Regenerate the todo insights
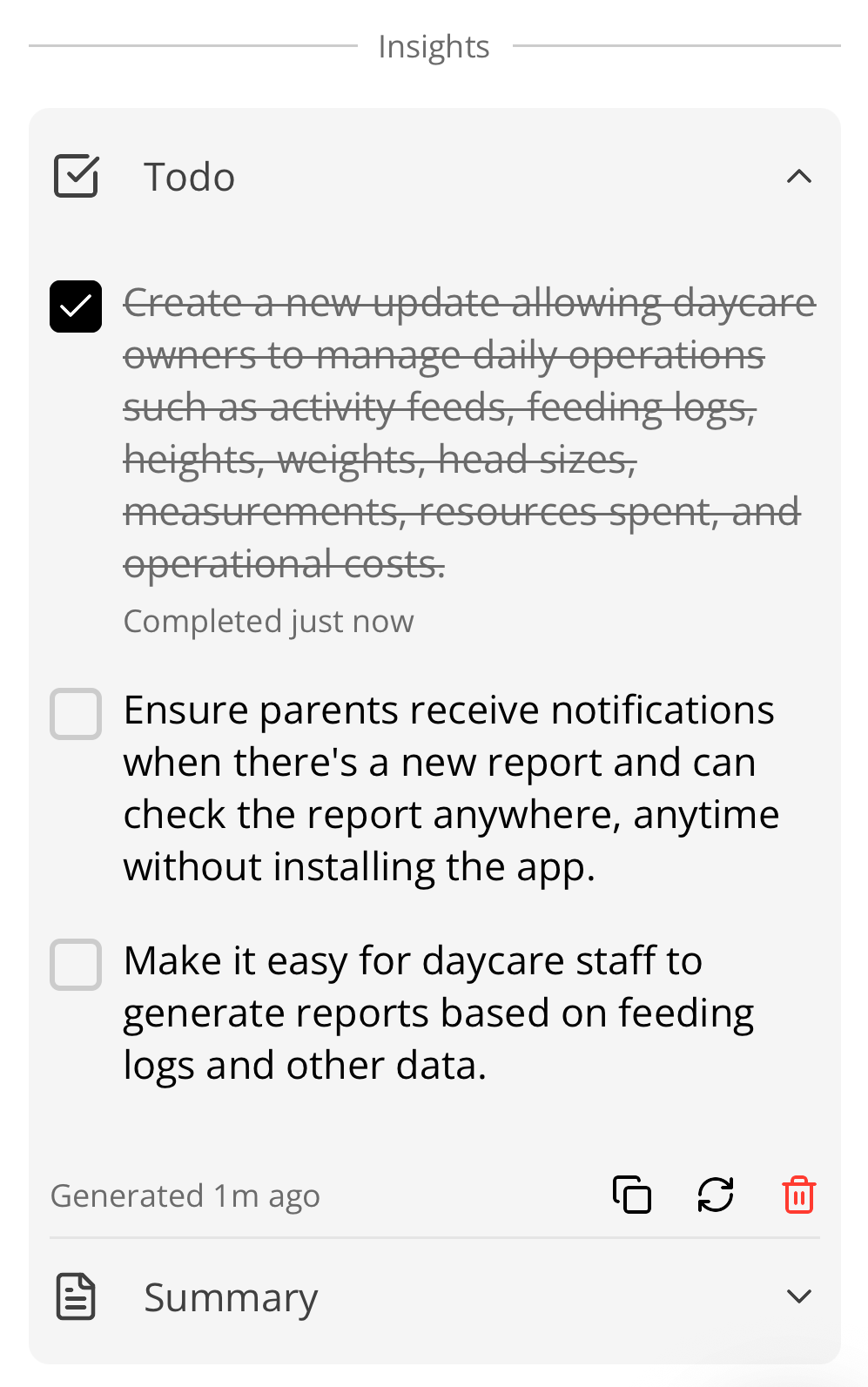This screenshot has height=1387, width=868. tap(716, 1195)
